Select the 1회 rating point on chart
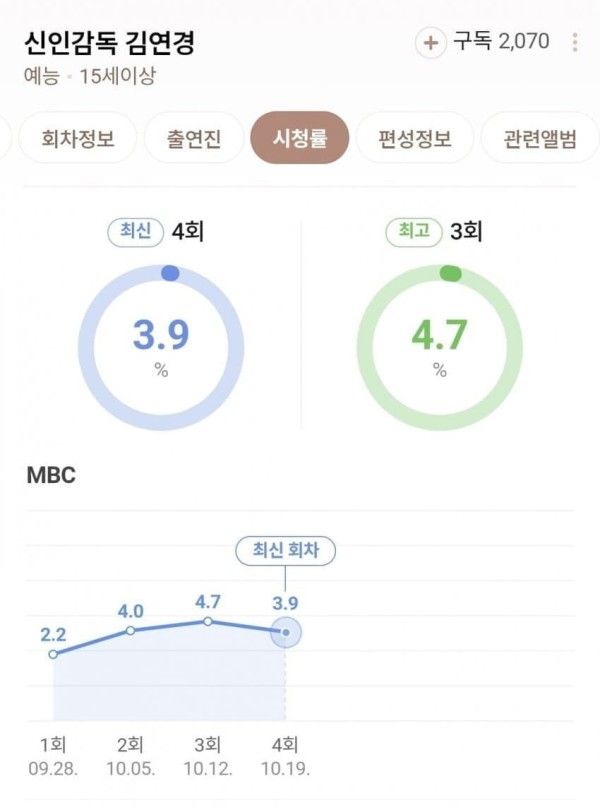The height and width of the screenshot is (810, 600). 53,654
